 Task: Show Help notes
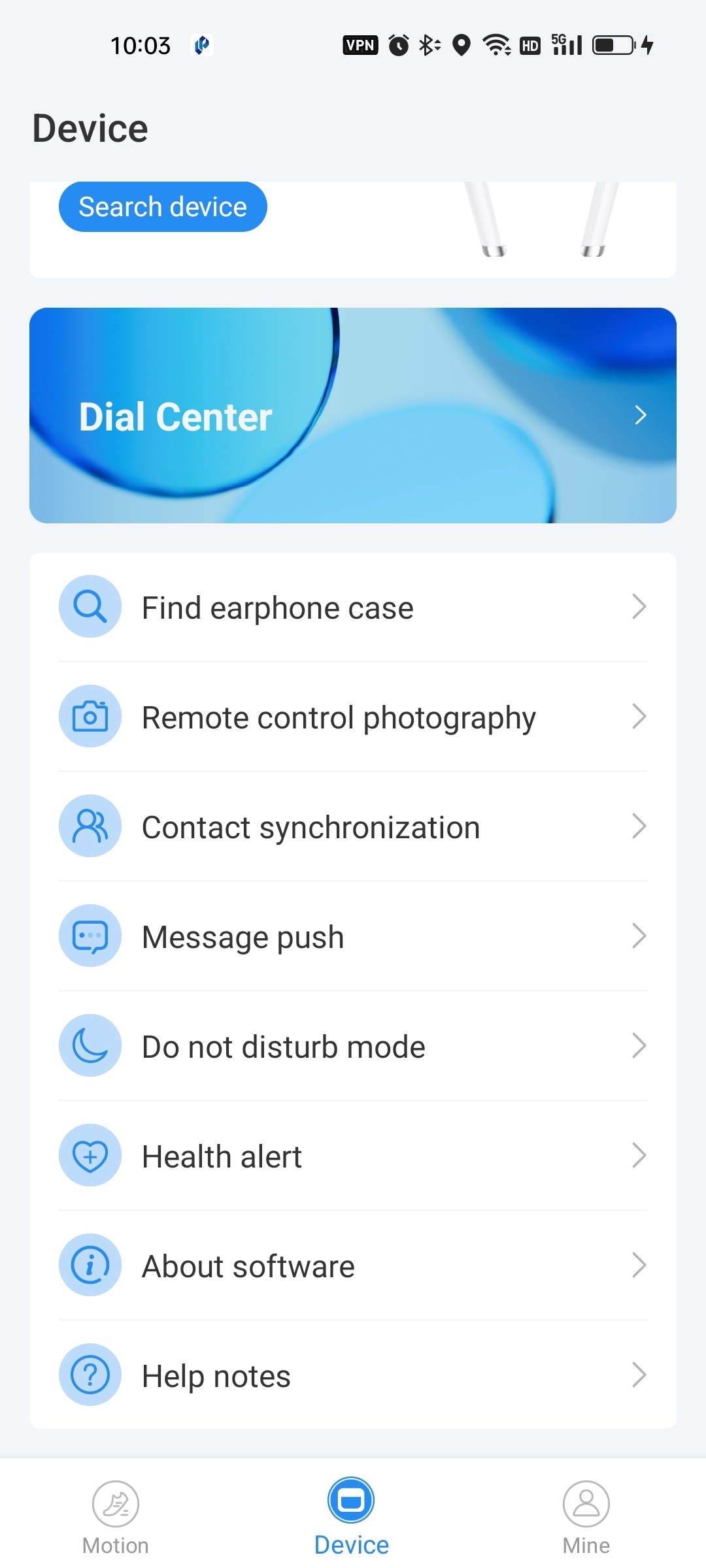353,1375
